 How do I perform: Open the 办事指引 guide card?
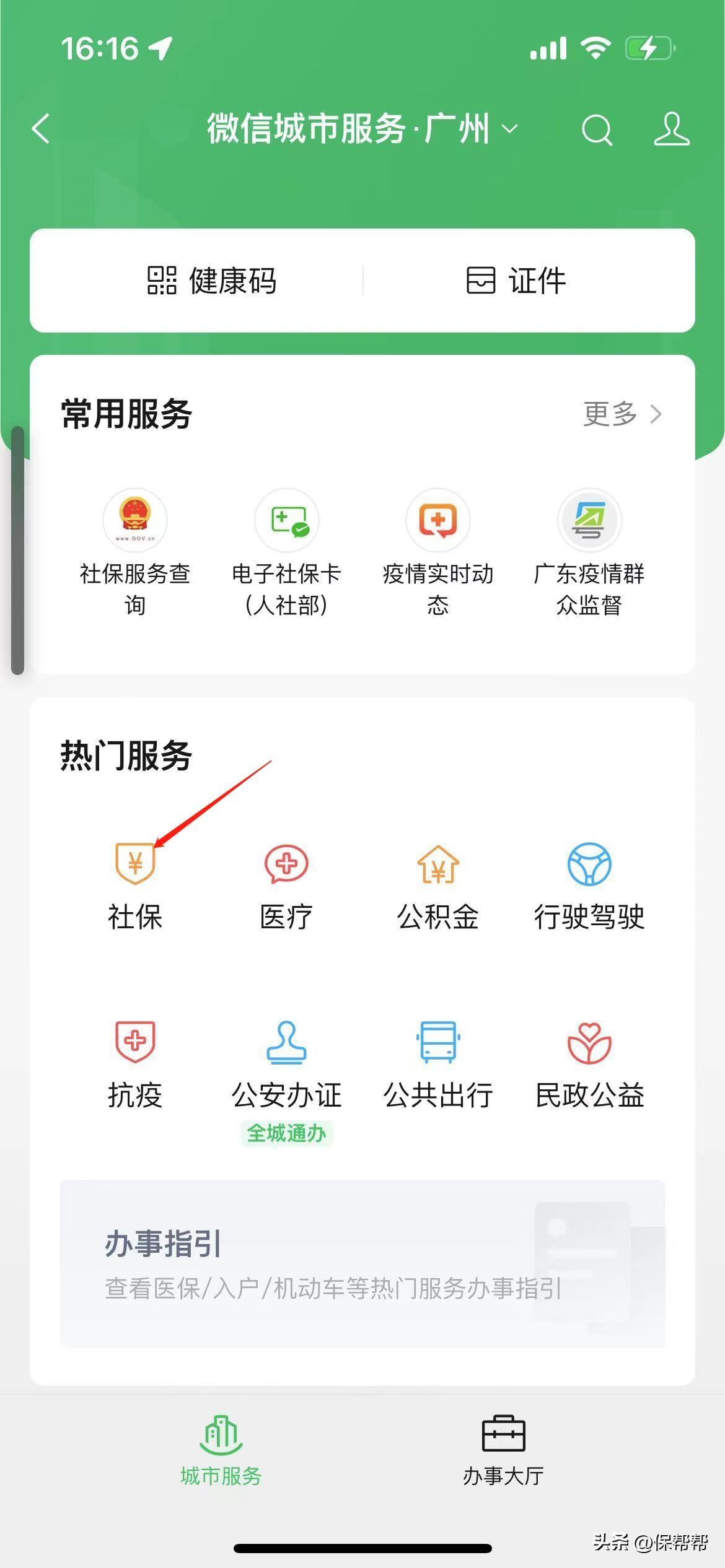(x=362, y=1263)
